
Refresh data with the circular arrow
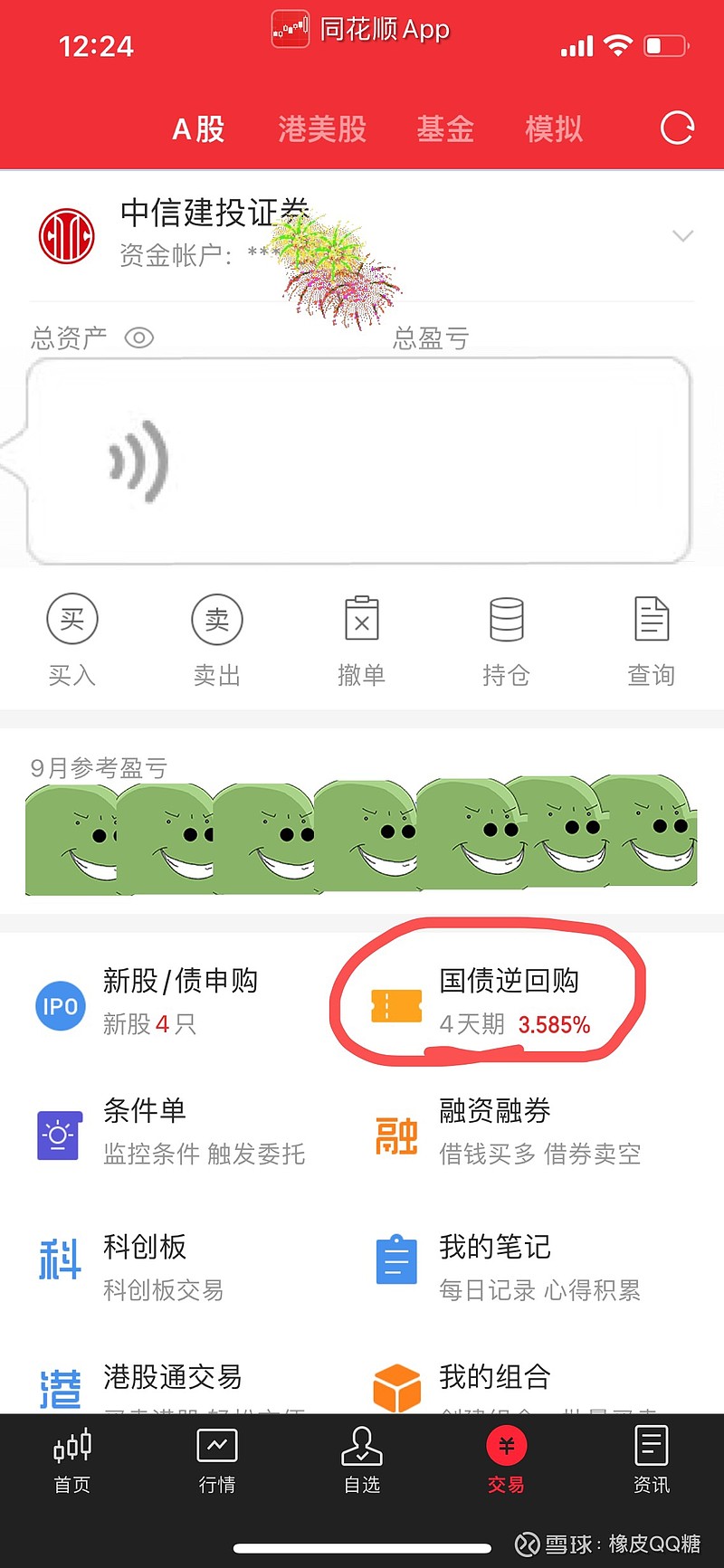(x=676, y=128)
